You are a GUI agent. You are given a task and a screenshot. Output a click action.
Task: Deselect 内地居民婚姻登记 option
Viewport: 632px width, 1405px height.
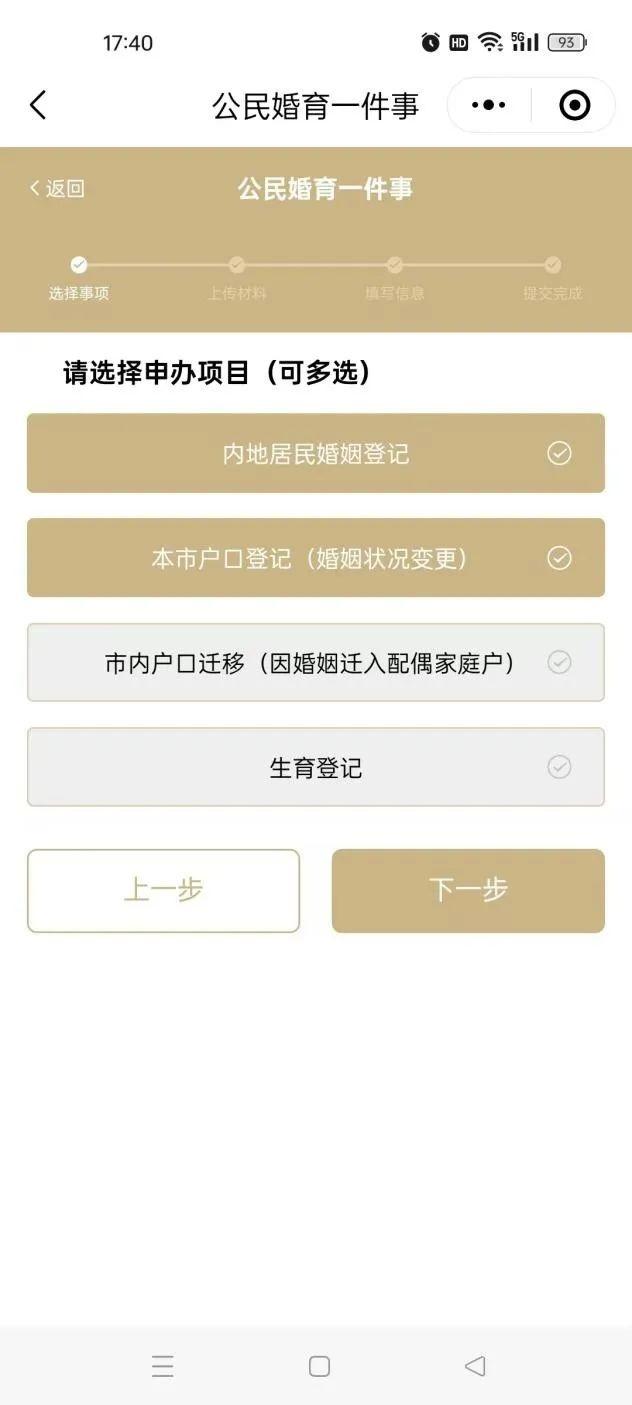316,454
